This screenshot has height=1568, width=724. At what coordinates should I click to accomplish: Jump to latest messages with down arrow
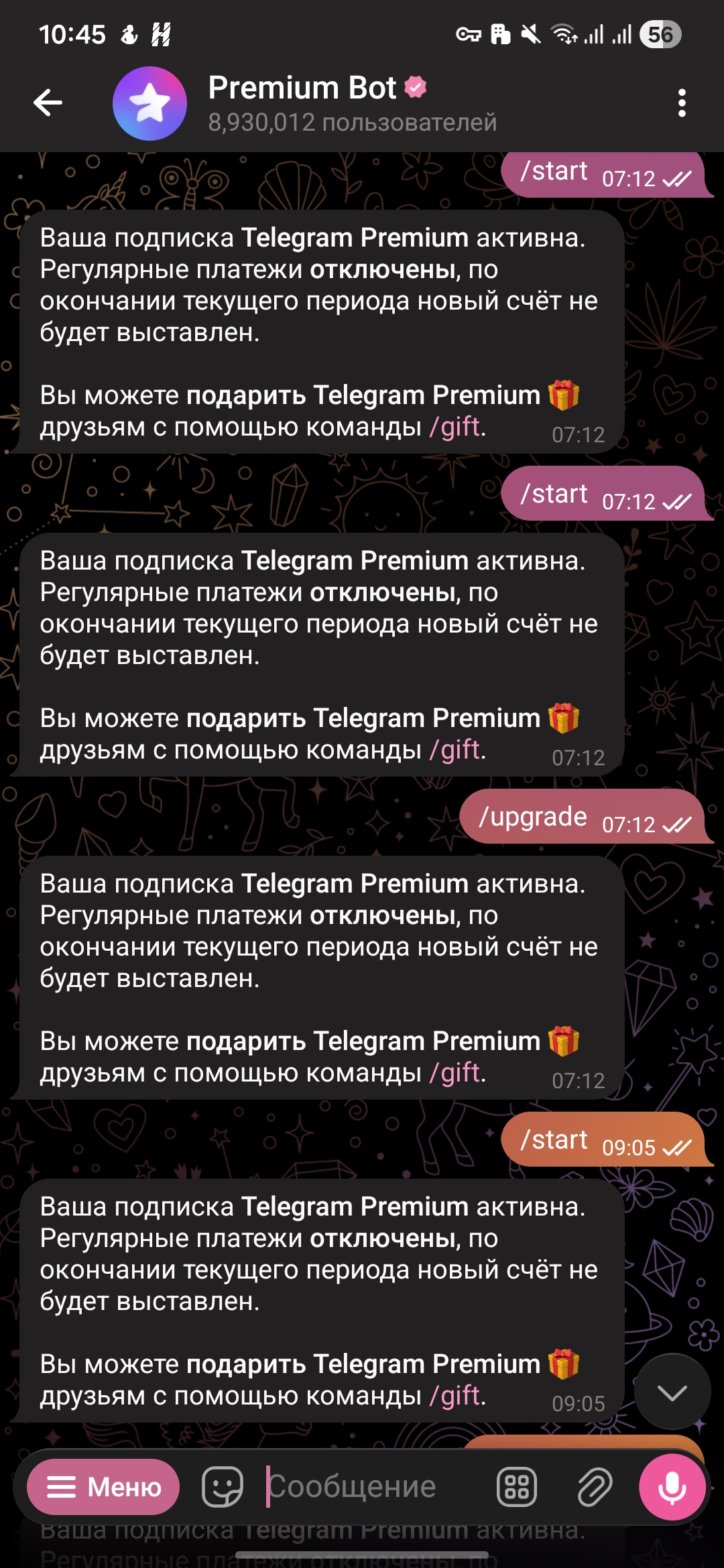pyautogui.click(x=672, y=1392)
